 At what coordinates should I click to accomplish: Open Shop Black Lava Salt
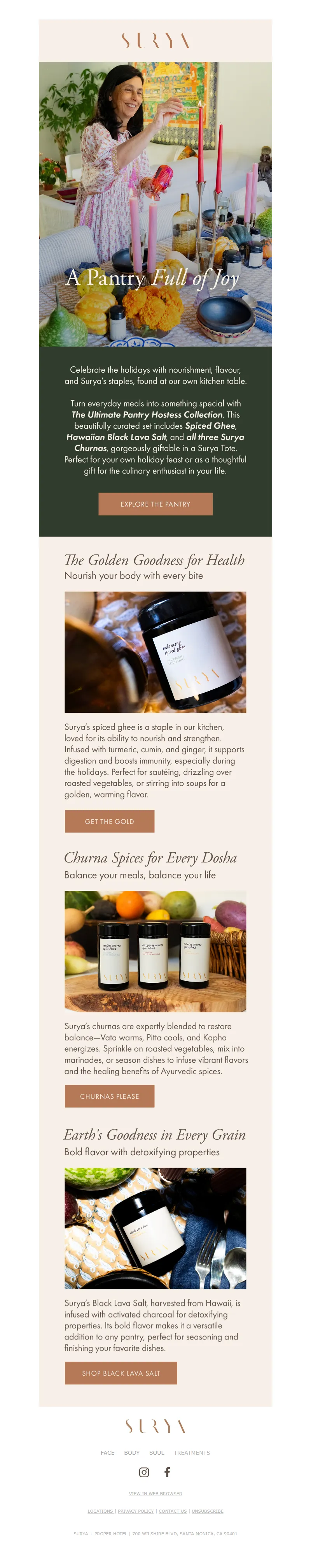tap(121, 1373)
